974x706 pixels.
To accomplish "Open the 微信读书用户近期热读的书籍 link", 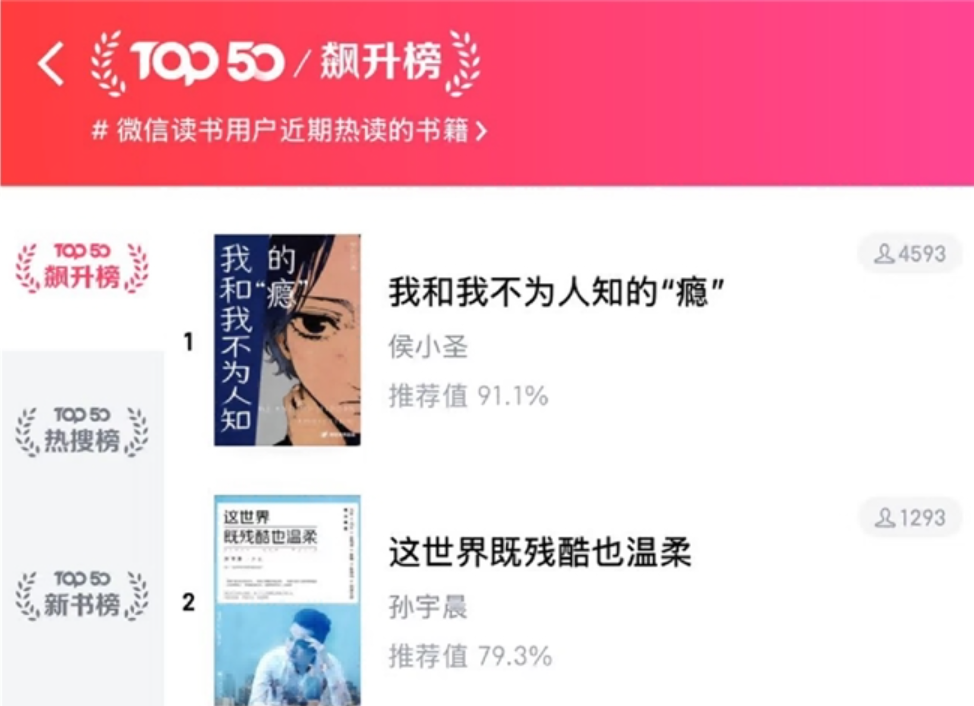I will click(290, 131).
